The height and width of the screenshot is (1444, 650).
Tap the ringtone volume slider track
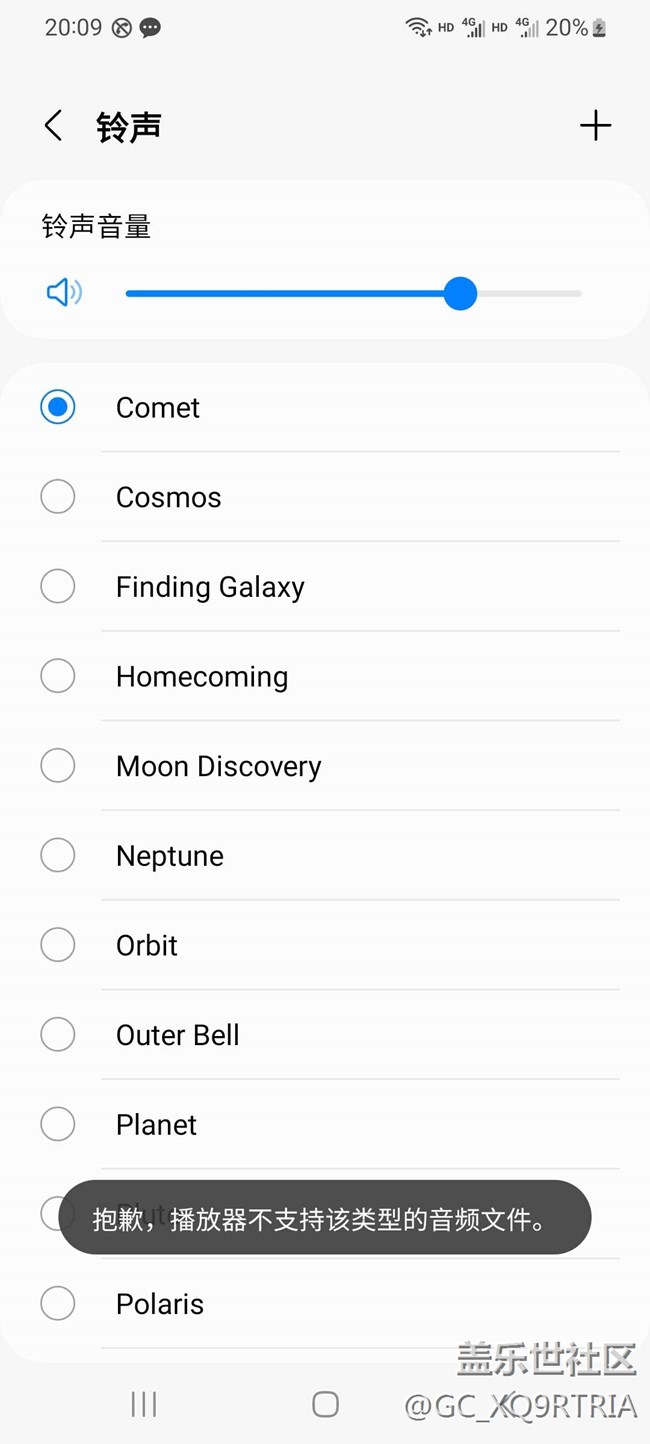tap(353, 294)
